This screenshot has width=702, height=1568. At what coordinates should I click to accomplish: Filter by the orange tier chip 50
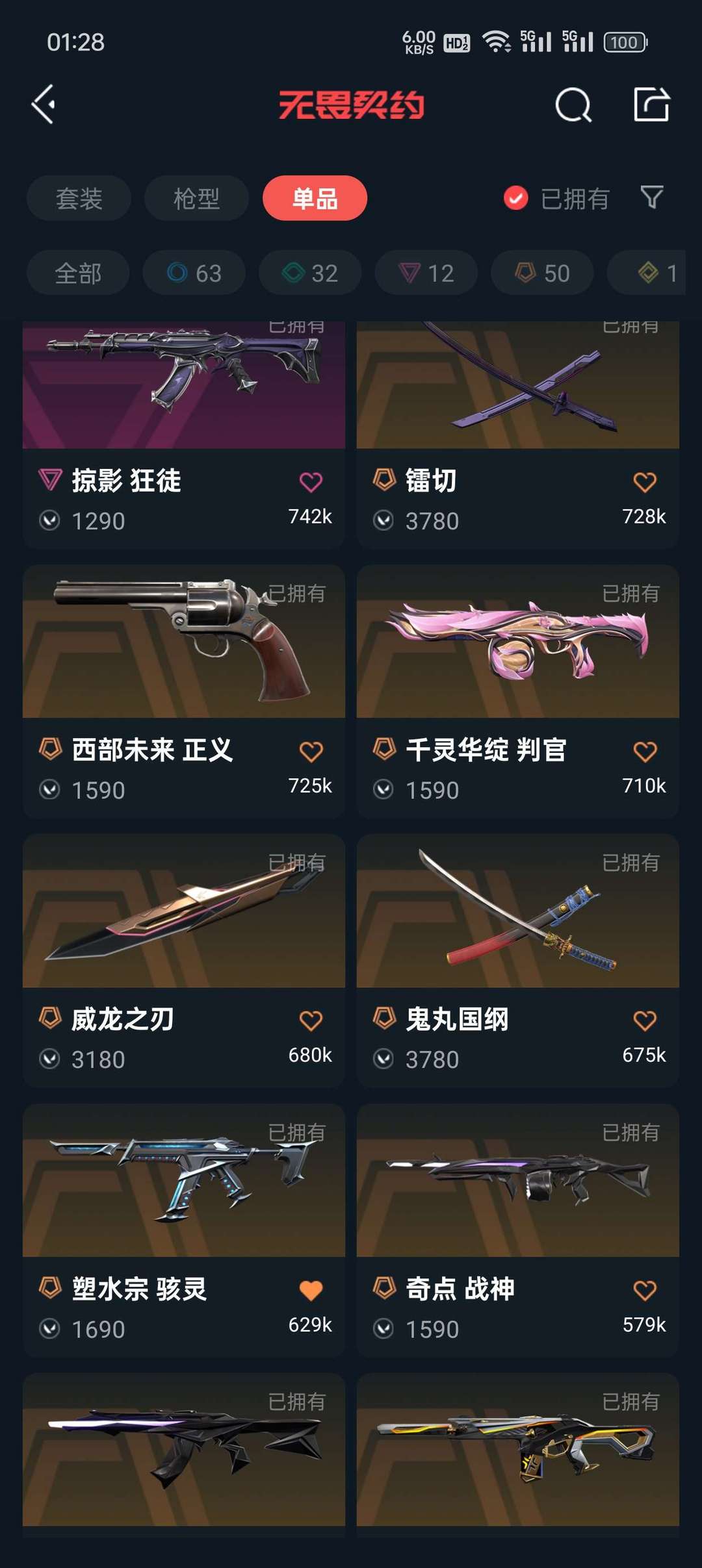click(542, 273)
